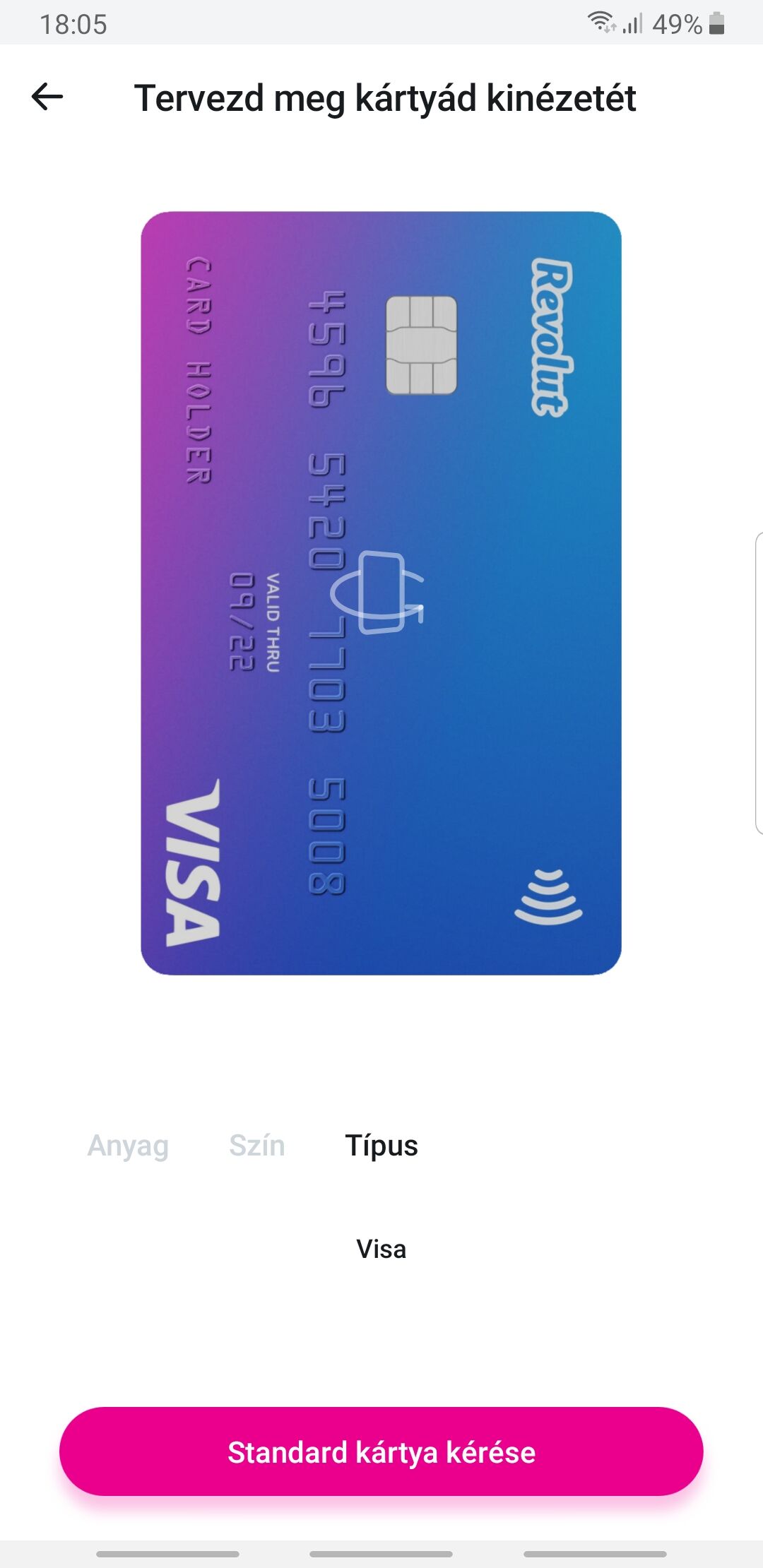This screenshot has height=1568, width=763.
Task: Go back using the arrow icon
Action: click(x=47, y=97)
